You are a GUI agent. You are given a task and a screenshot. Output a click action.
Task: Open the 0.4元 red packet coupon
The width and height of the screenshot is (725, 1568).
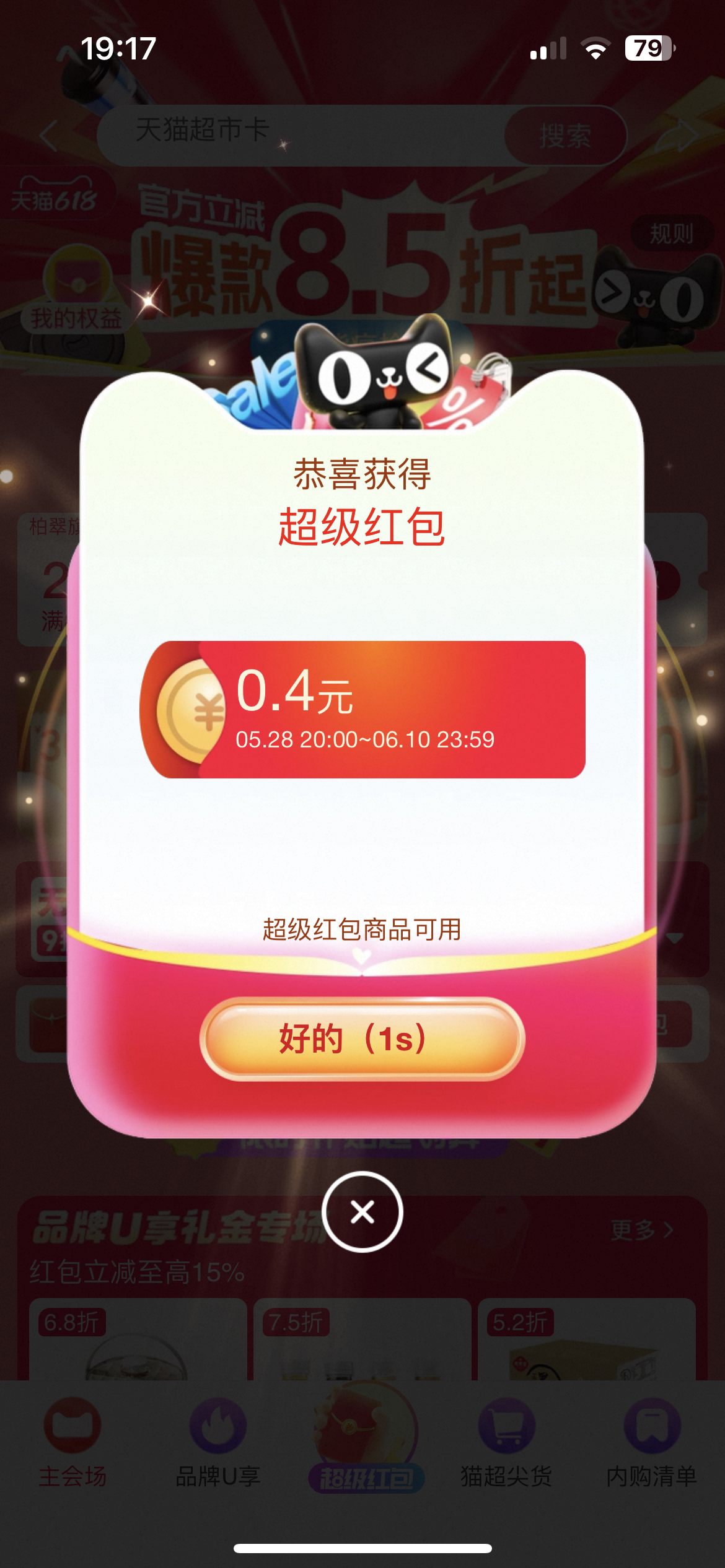362,710
